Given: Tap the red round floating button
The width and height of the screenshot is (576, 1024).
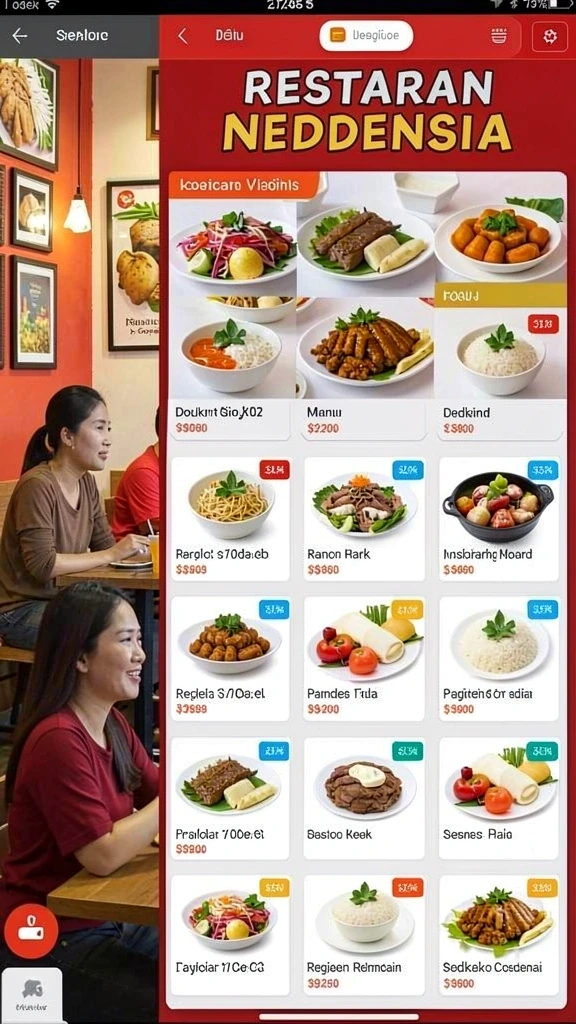Looking at the screenshot, I should [31, 931].
